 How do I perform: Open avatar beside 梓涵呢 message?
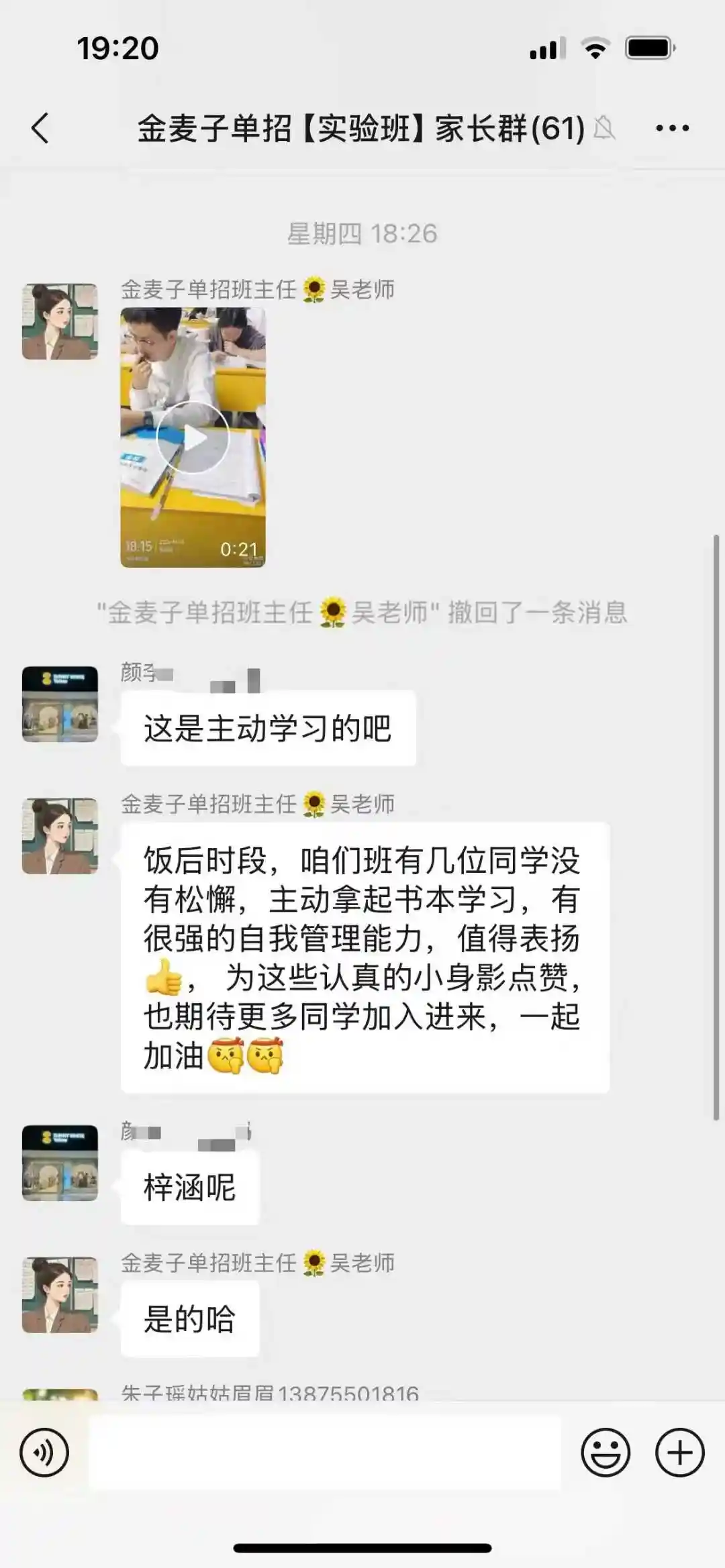click(60, 1163)
